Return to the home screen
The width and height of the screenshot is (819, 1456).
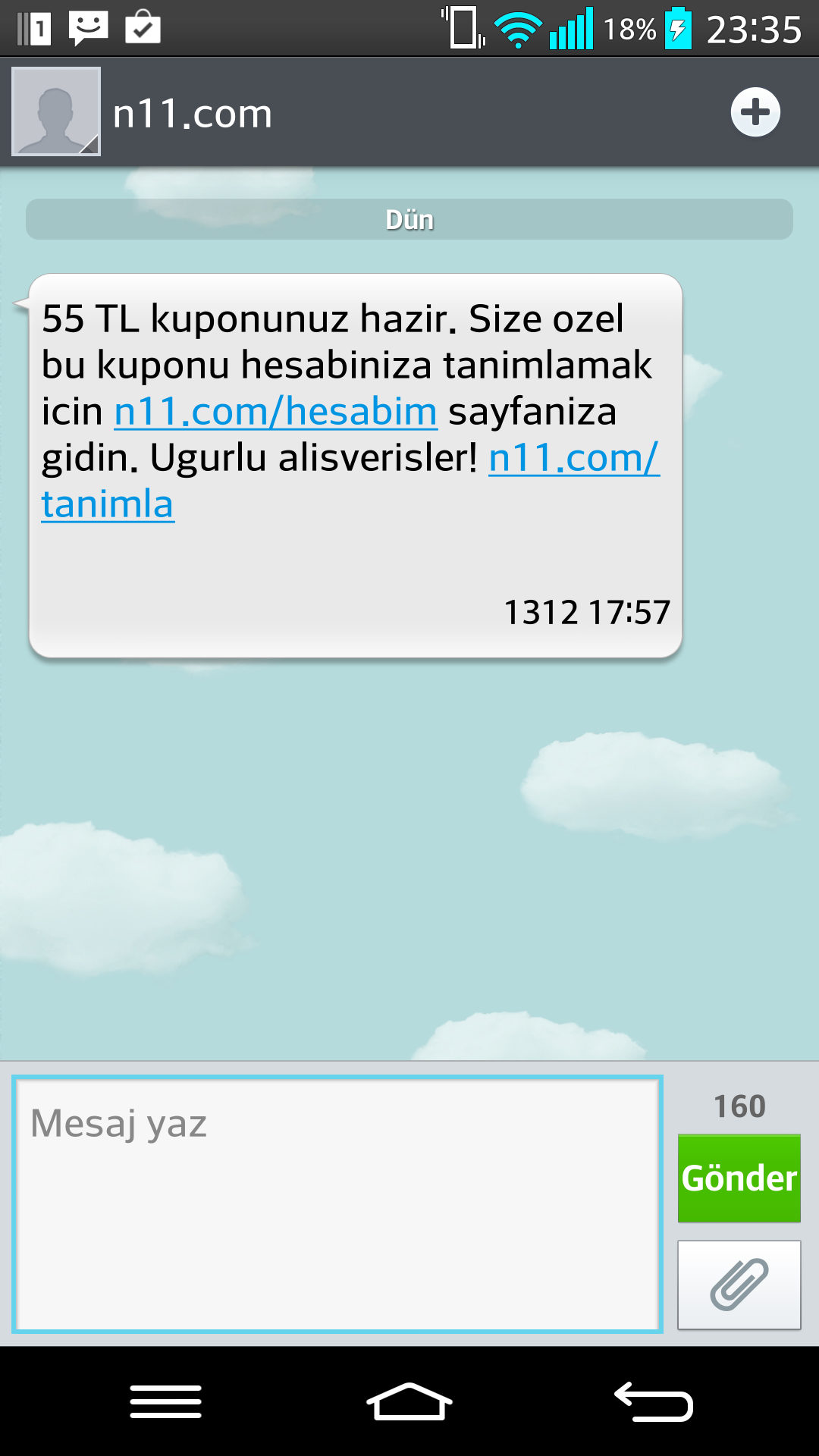click(x=409, y=1401)
